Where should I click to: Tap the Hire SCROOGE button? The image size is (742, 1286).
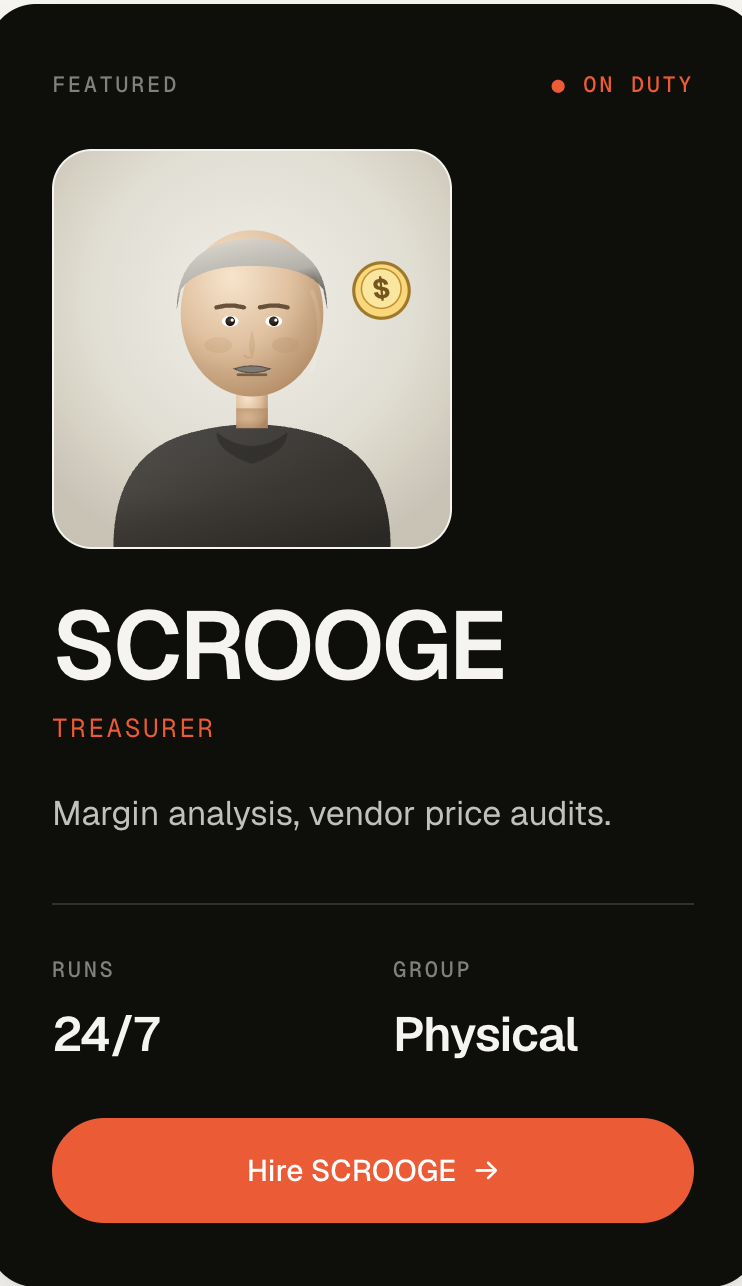[x=372, y=1170]
